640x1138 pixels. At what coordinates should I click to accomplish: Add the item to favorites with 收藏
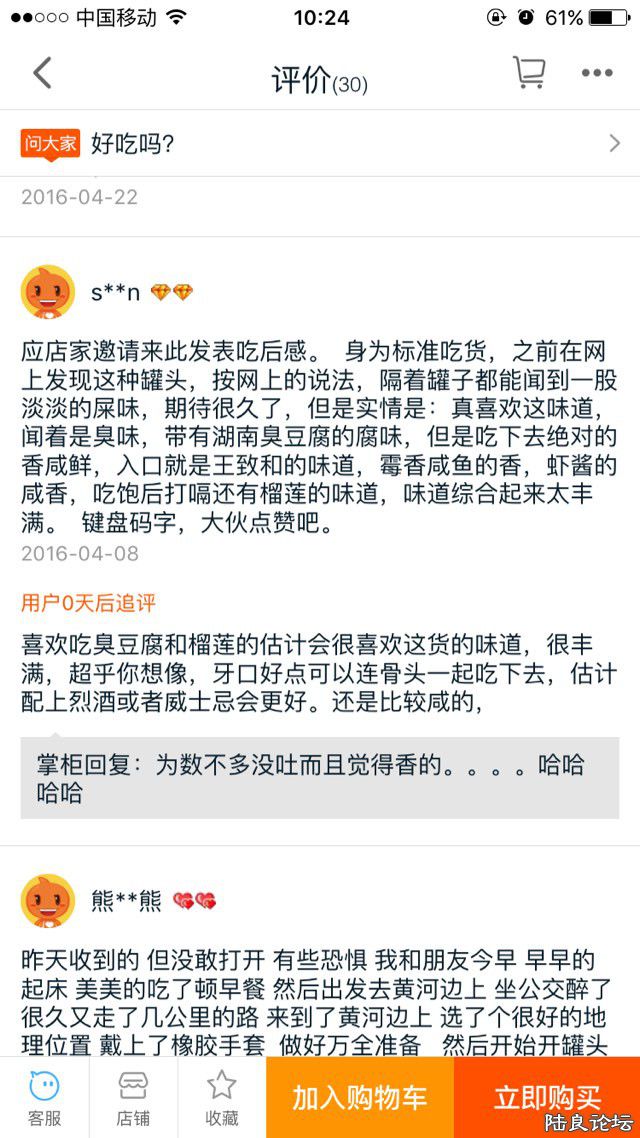[221, 1097]
